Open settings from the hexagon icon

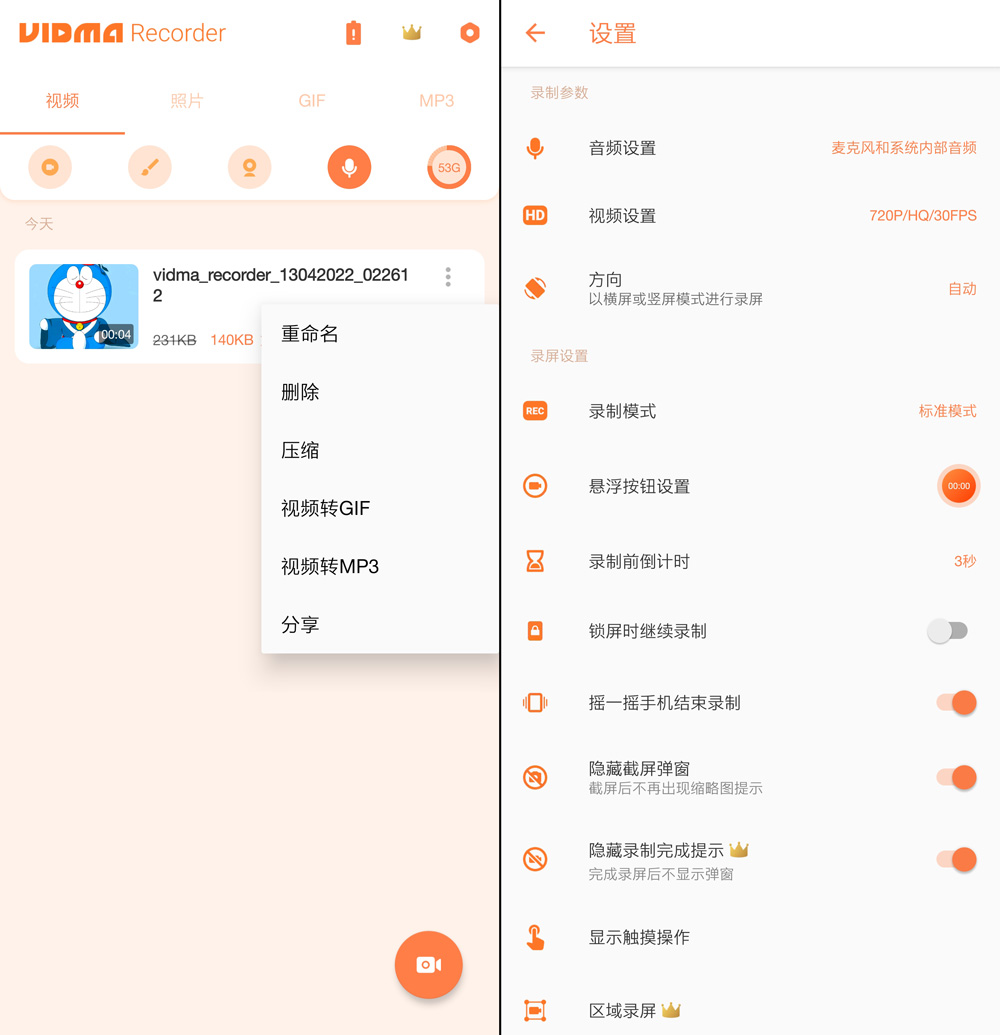[x=469, y=33]
